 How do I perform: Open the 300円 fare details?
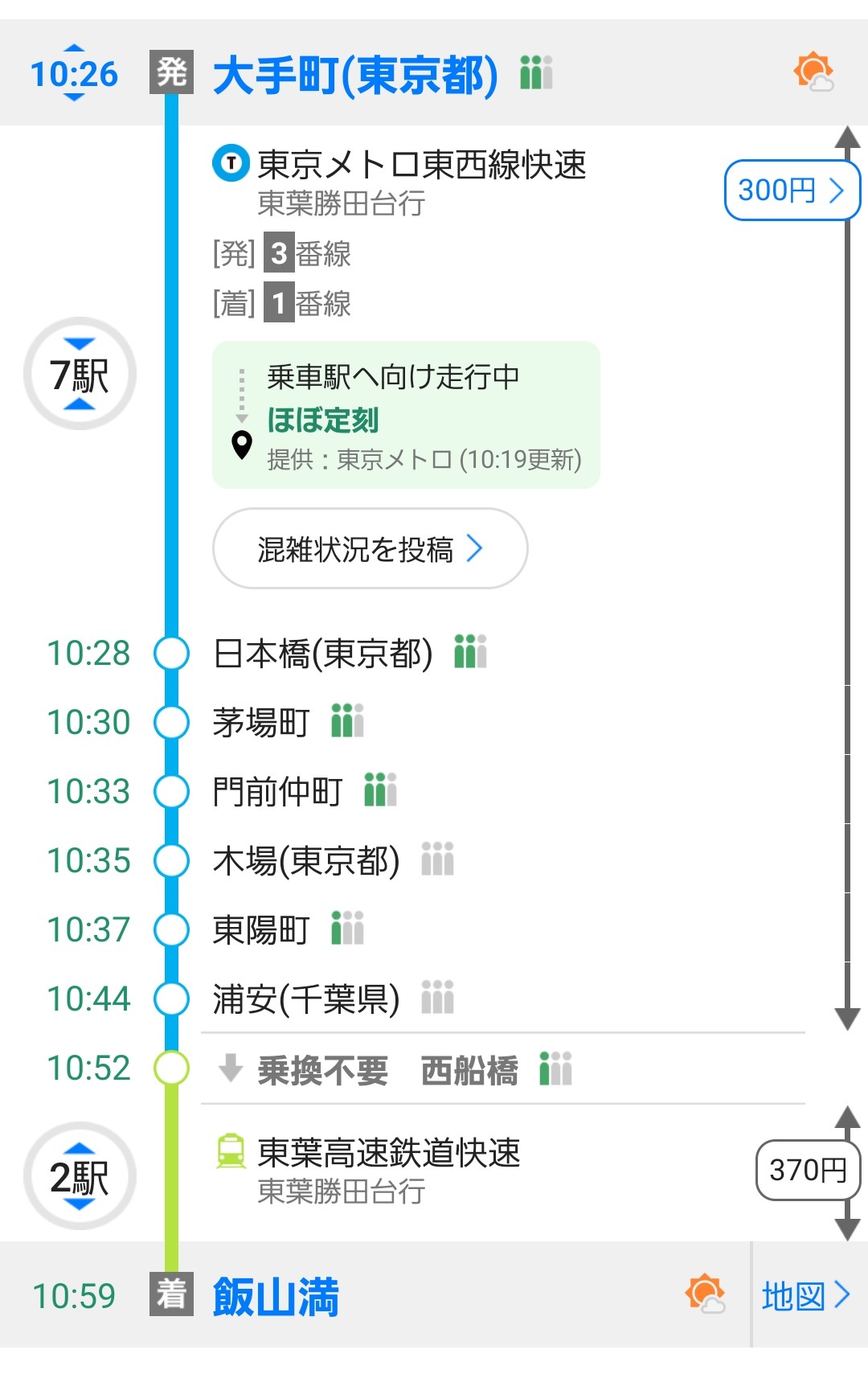click(x=792, y=191)
